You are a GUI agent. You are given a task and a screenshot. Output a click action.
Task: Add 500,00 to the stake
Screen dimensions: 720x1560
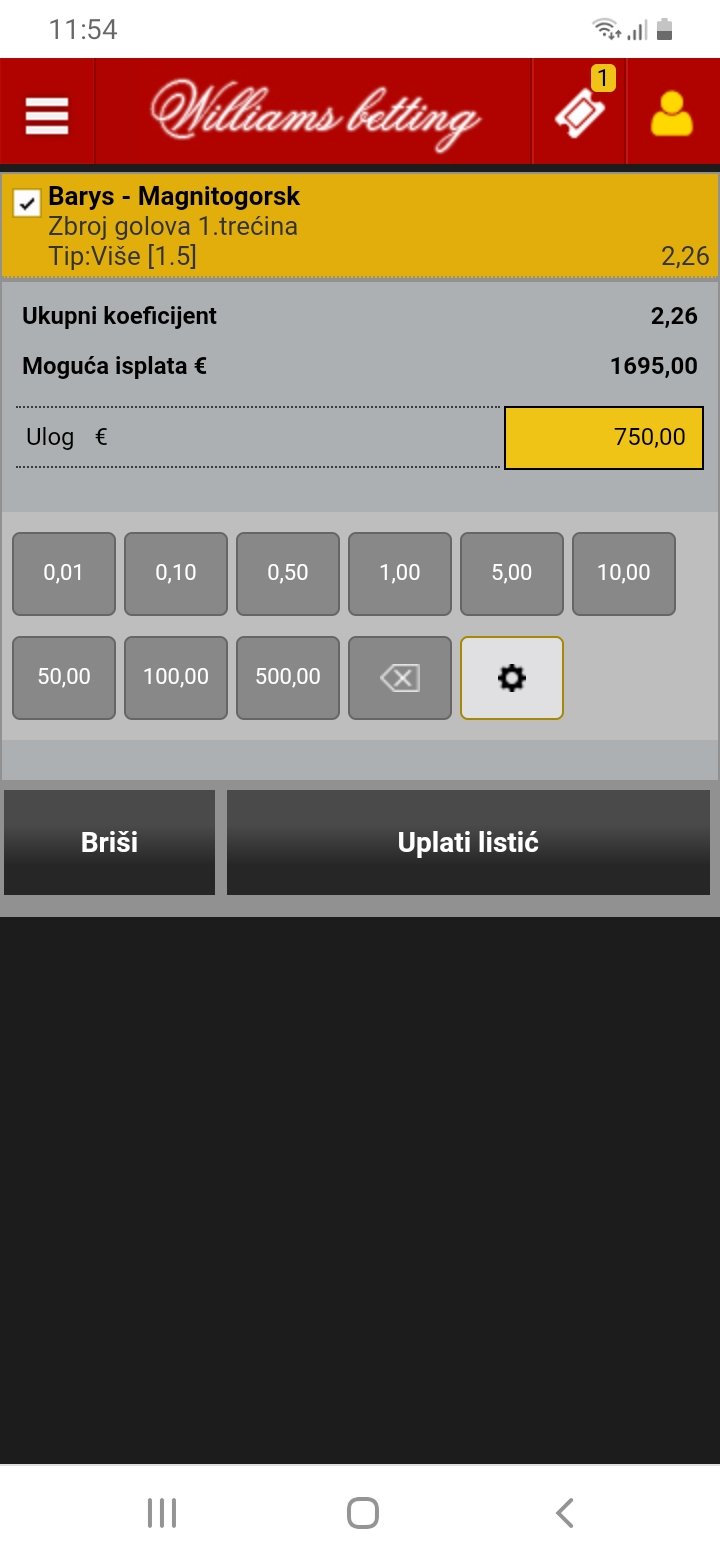(x=288, y=677)
